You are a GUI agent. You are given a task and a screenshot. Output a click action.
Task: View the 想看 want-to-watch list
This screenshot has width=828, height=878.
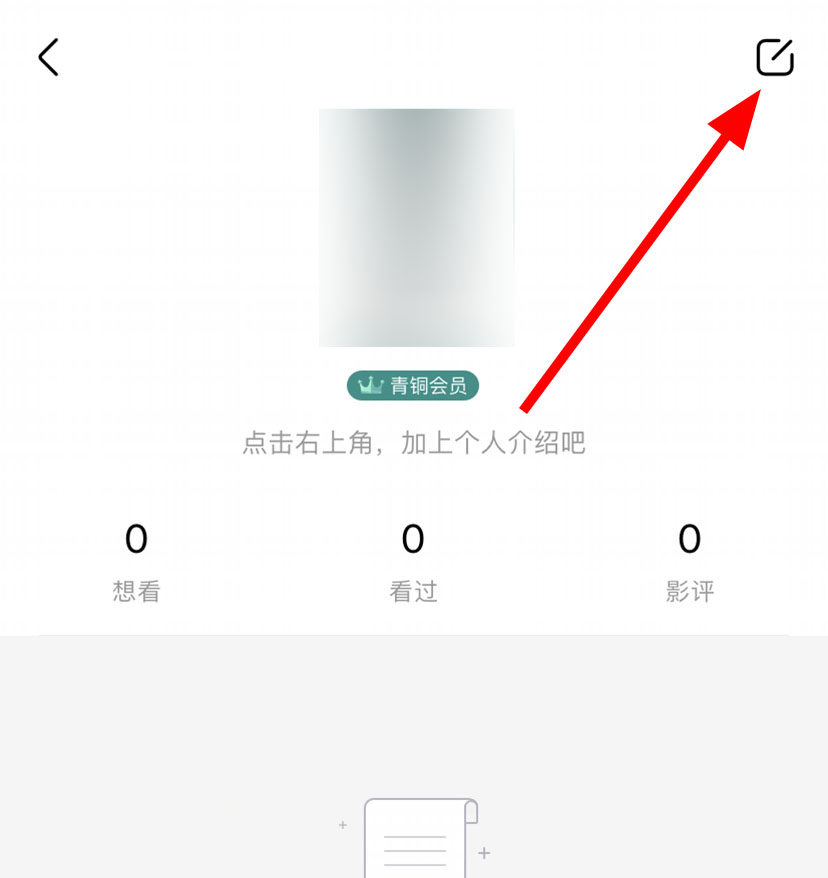tap(136, 562)
